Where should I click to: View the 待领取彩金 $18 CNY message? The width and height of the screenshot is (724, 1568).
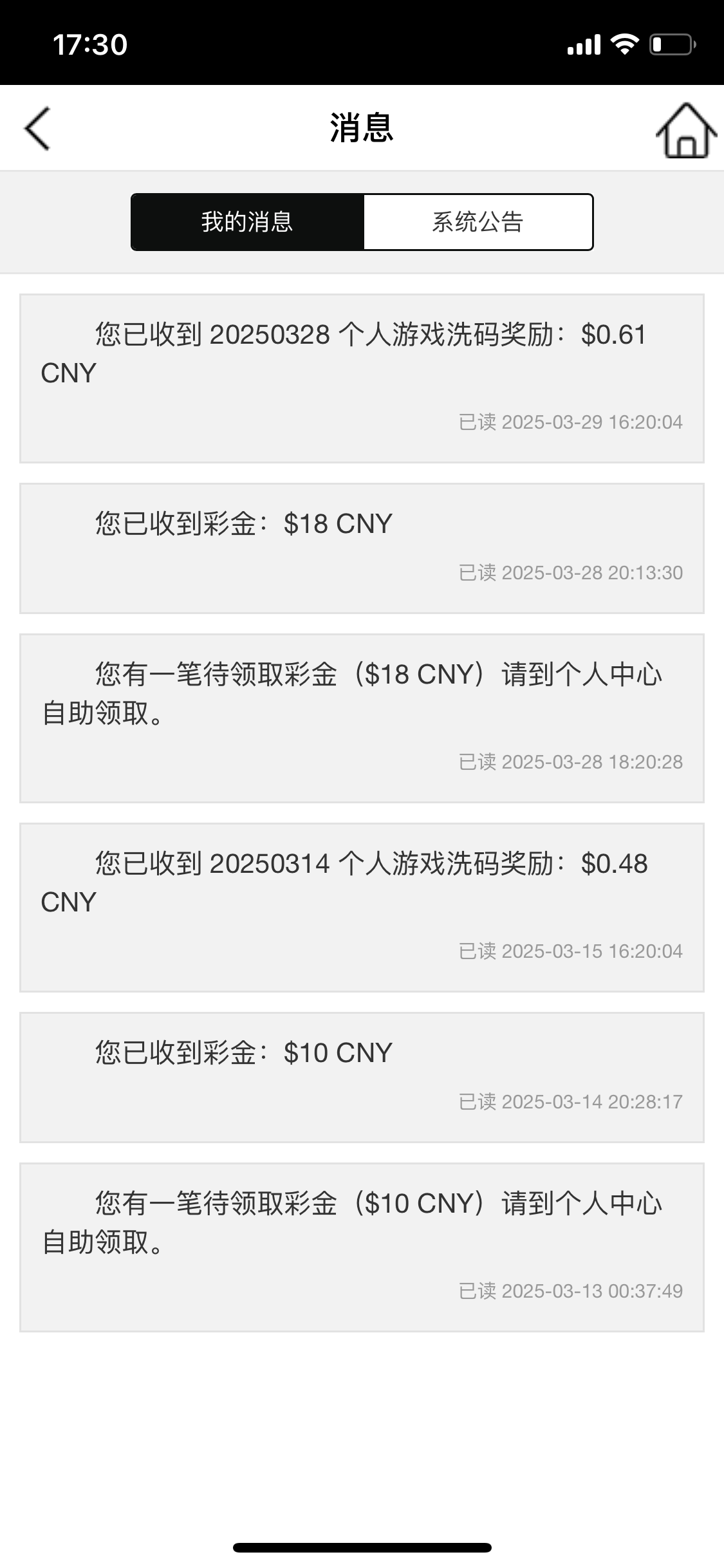[362, 718]
